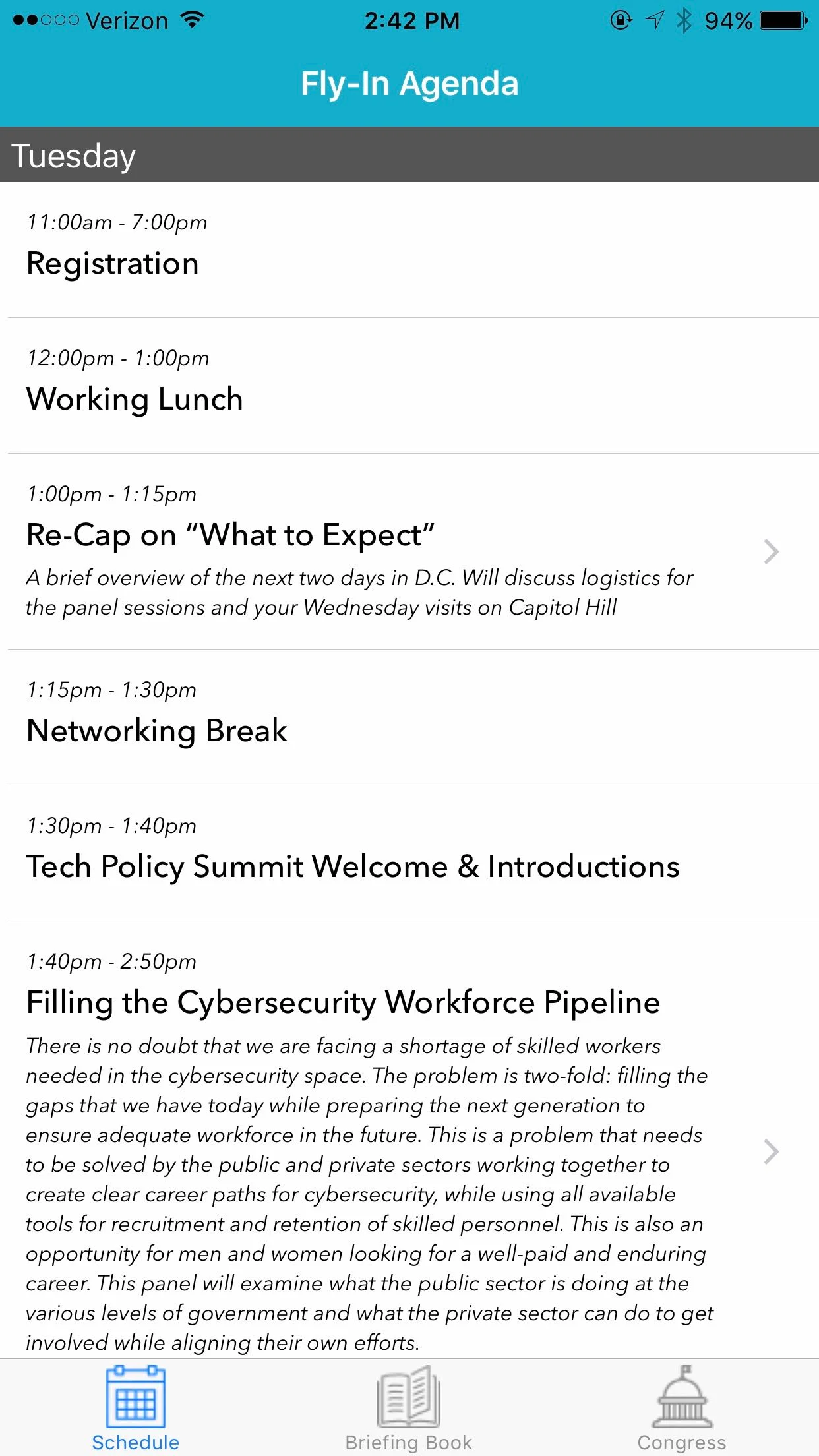This screenshot has height=1456, width=819.
Task: Open the Re-Cap on "What to Expect" session
Action: (x=409, y=551)
